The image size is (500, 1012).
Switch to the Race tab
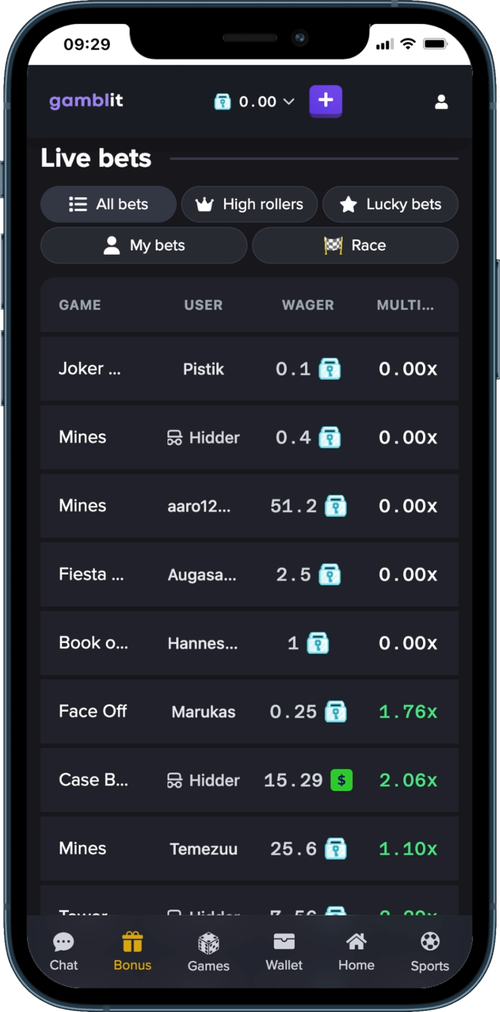click(x=355, y=245)
